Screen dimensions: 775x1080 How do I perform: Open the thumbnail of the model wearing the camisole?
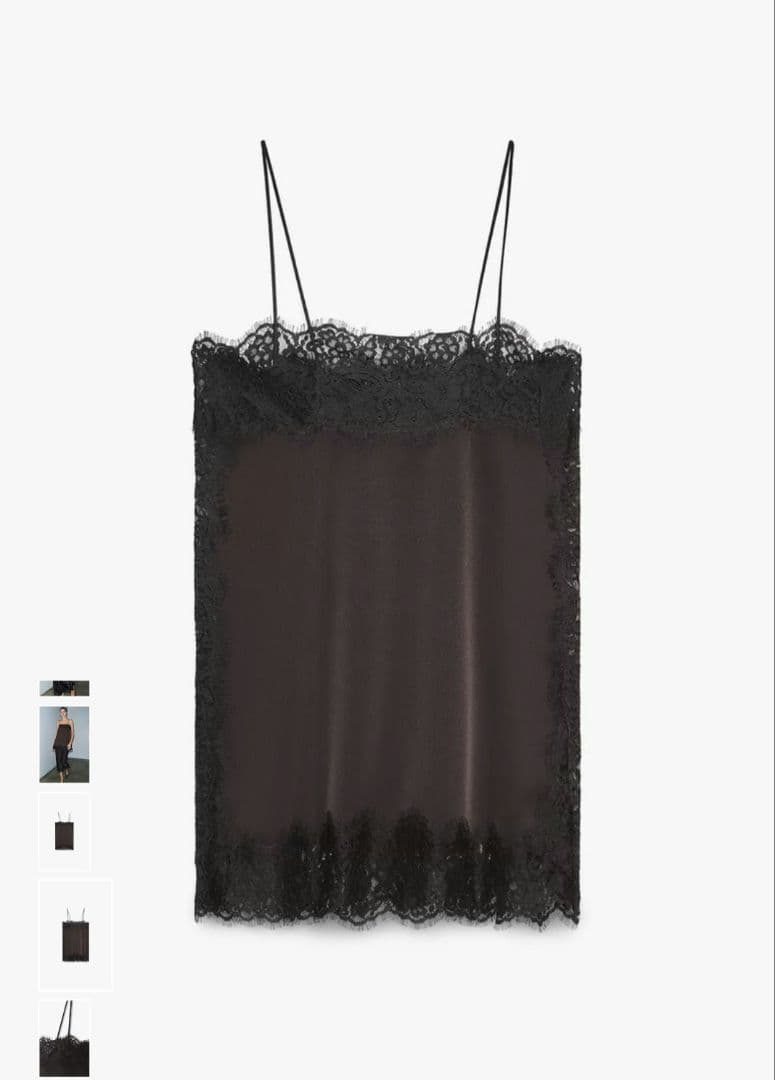[x=64, y=745]
